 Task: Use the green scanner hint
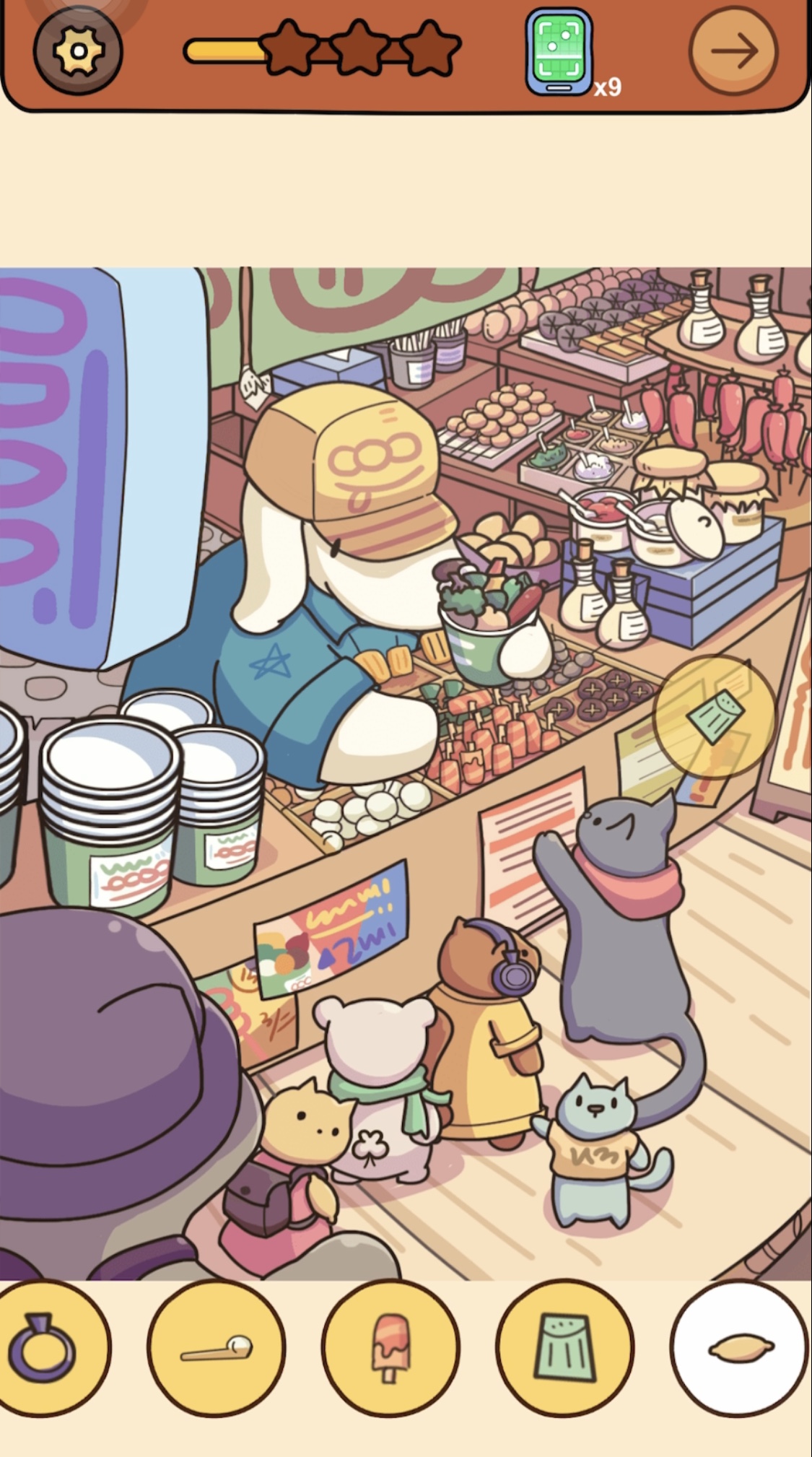559,51
